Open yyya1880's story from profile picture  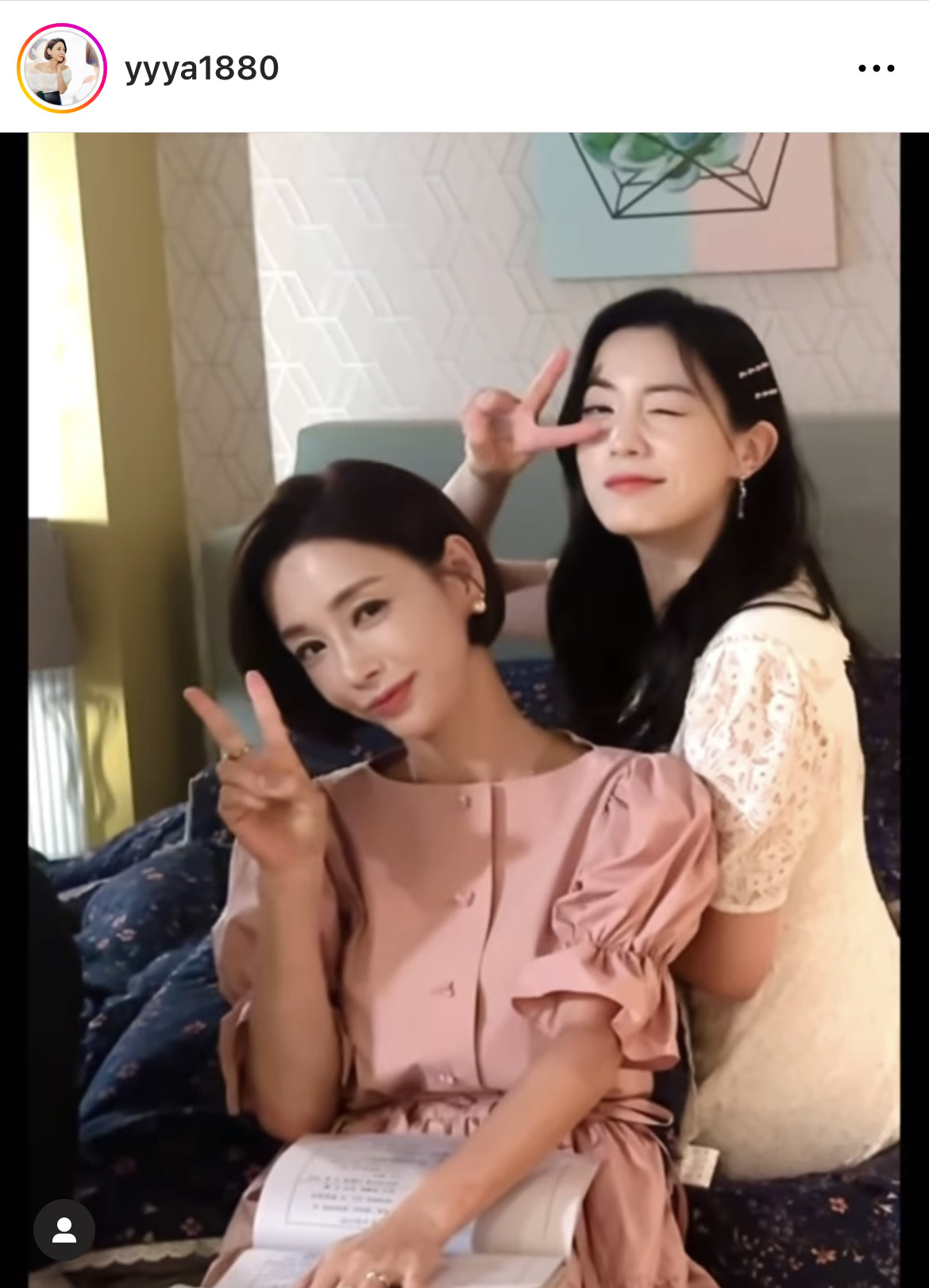click(x=61, y=68)
